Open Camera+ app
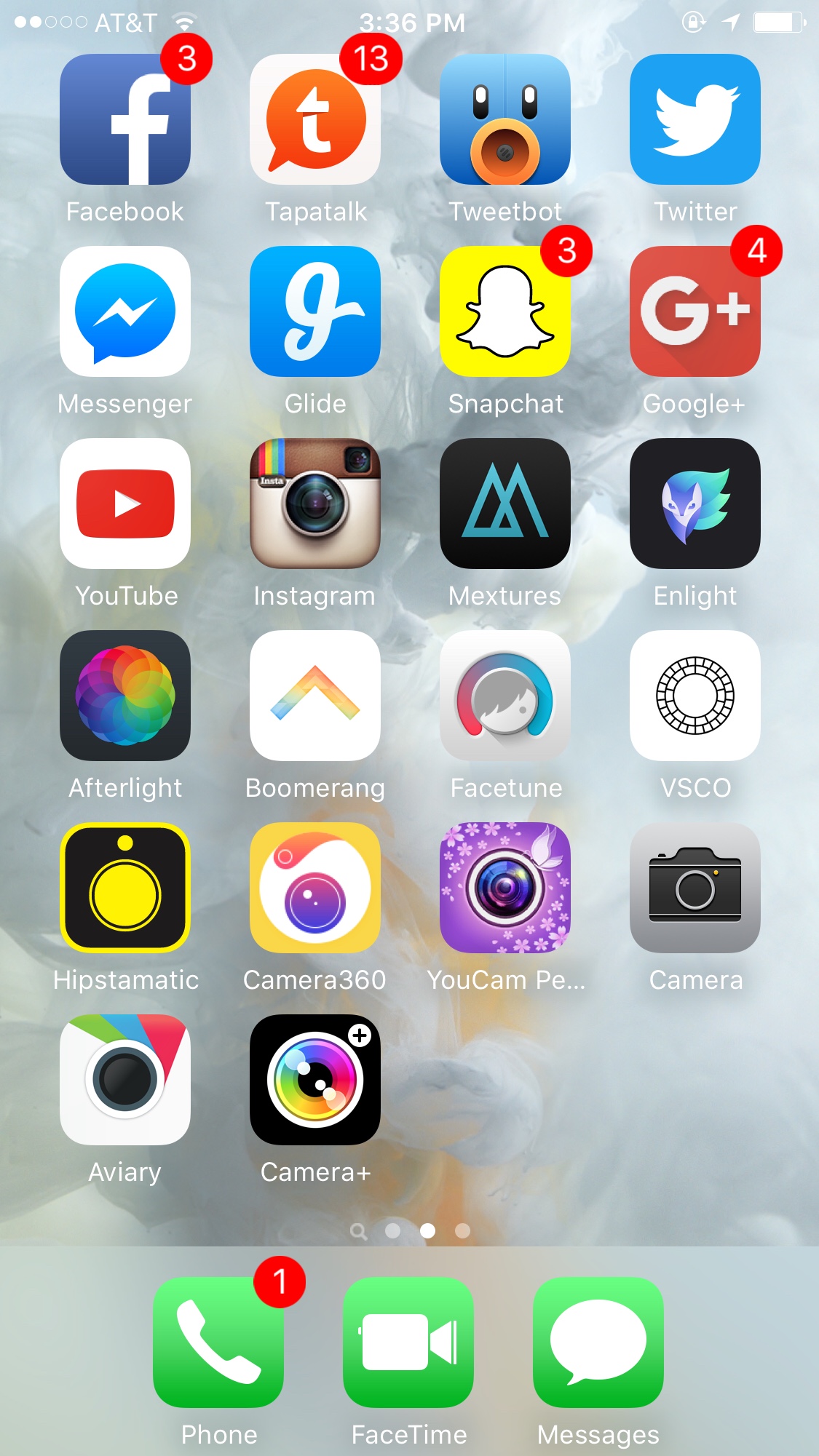This screenshot has width=819, height=1456. [x=315, y=1080]
